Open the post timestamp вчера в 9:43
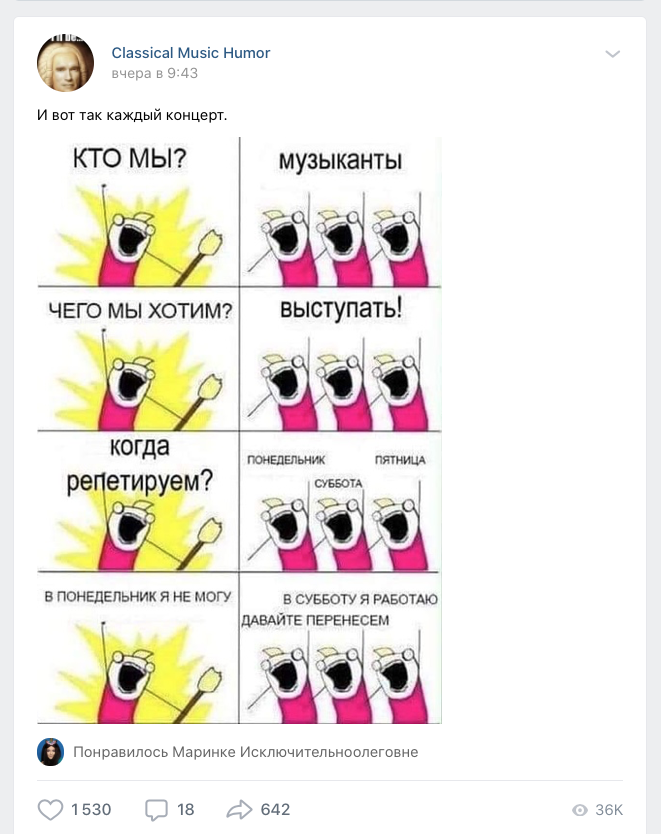The image size is (661, 834). [154, 73]
